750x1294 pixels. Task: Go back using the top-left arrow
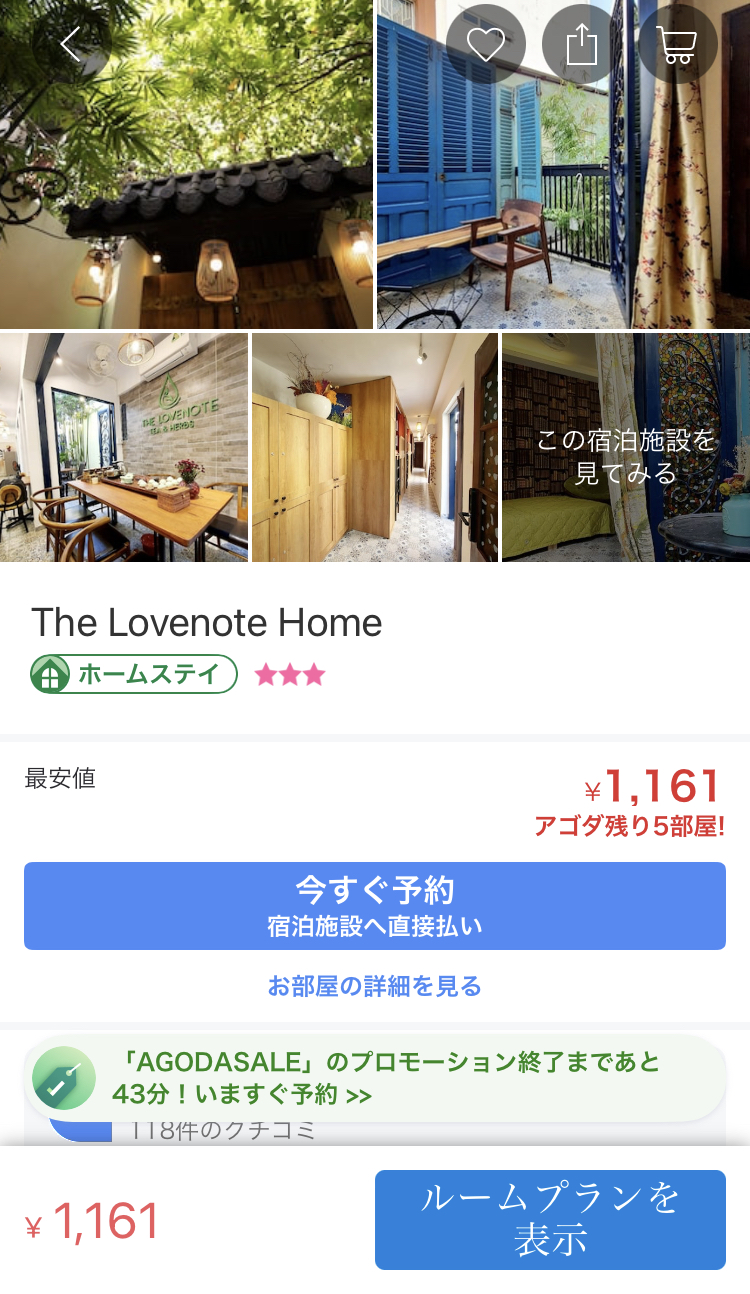pos(70,45)
